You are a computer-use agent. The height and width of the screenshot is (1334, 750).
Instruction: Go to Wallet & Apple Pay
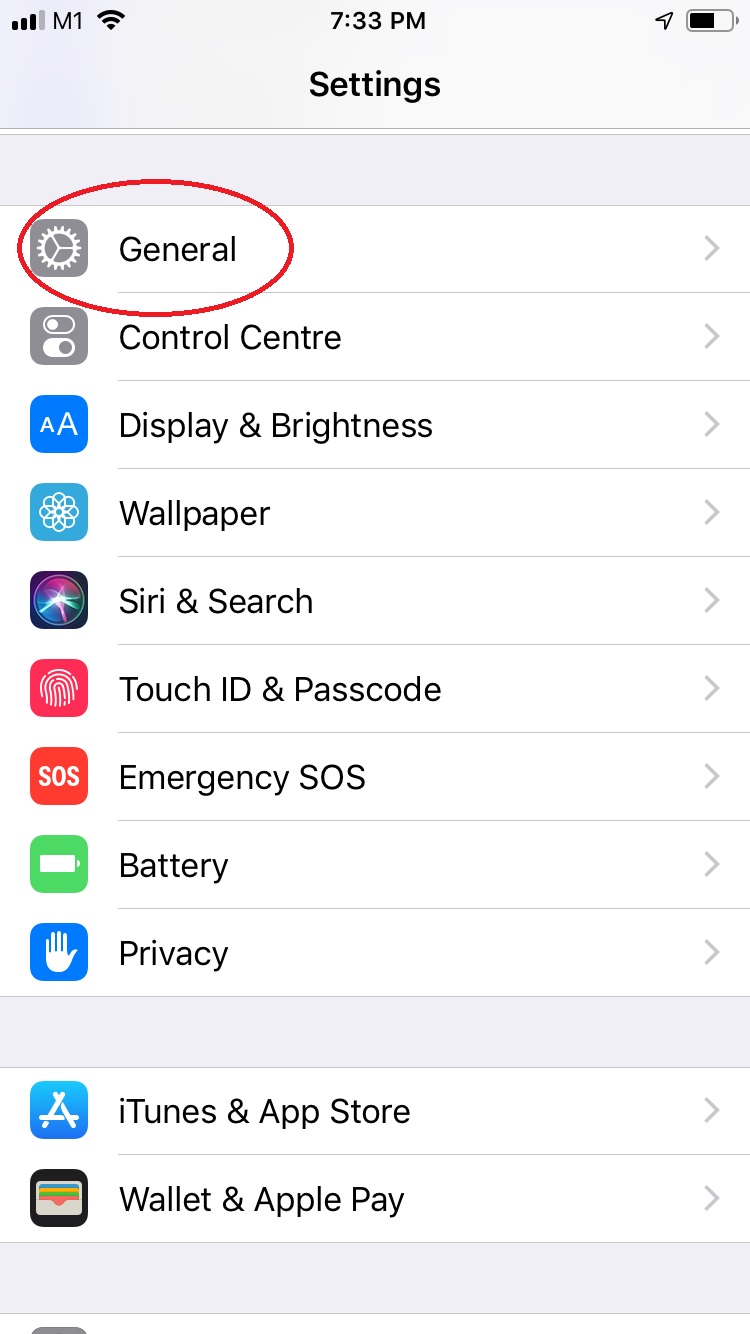pos(375,1199)
